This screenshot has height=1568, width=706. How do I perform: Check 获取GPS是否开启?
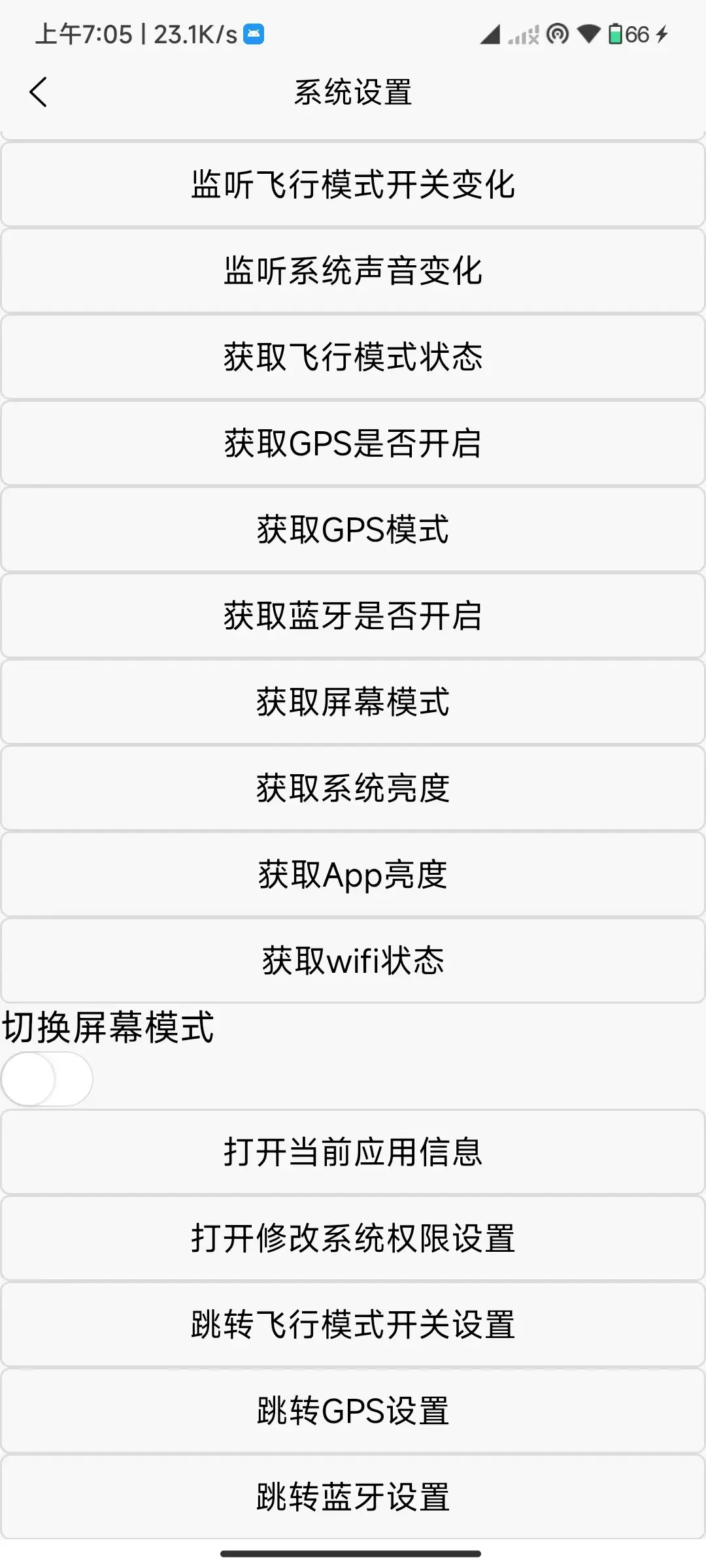353,444
